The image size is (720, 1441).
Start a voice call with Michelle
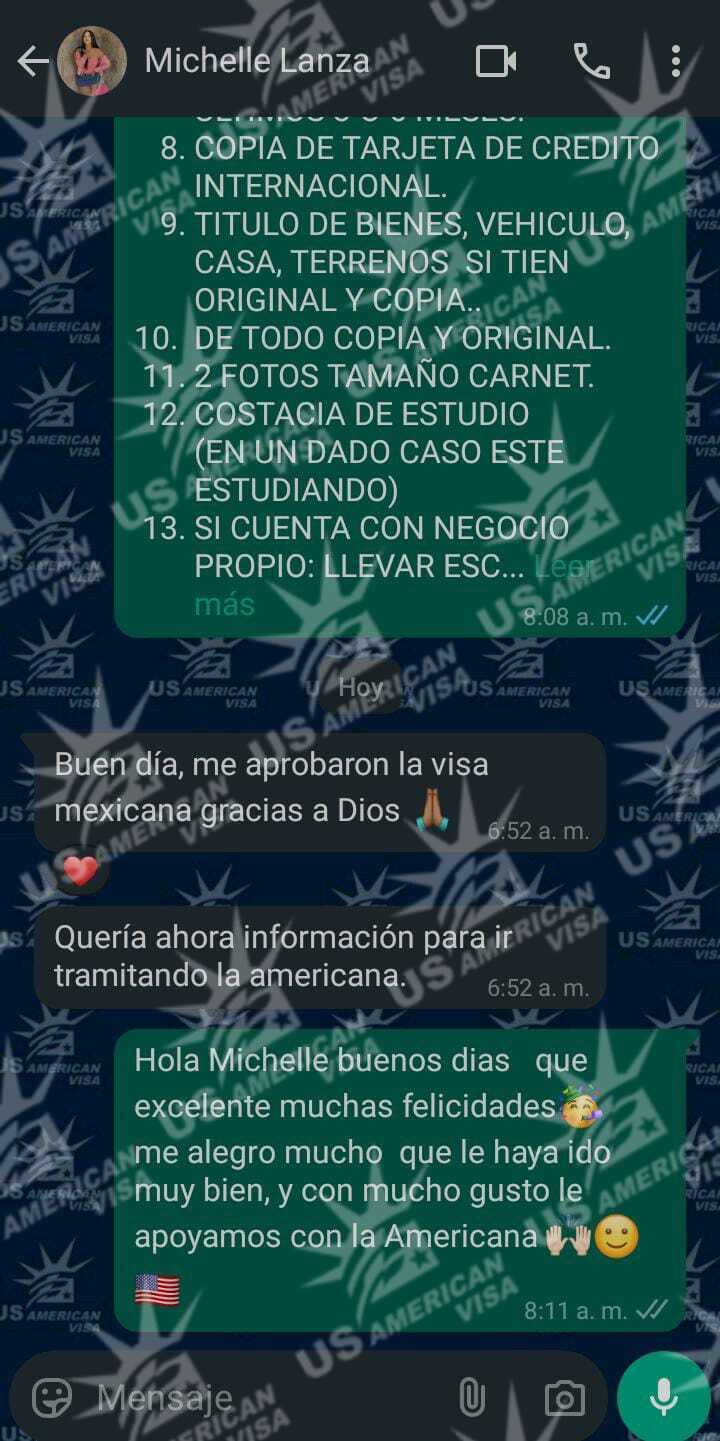pos(591,62)
